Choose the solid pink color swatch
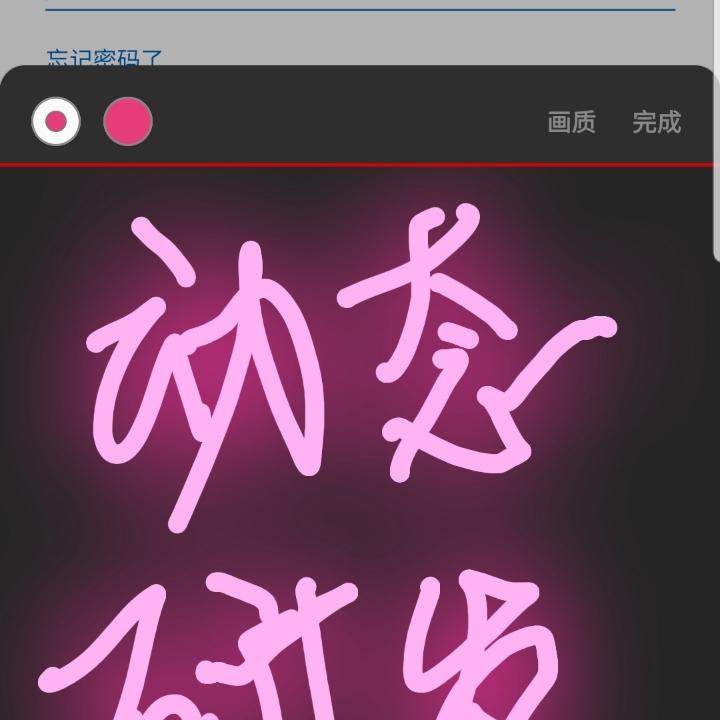 tap(128, 121)
